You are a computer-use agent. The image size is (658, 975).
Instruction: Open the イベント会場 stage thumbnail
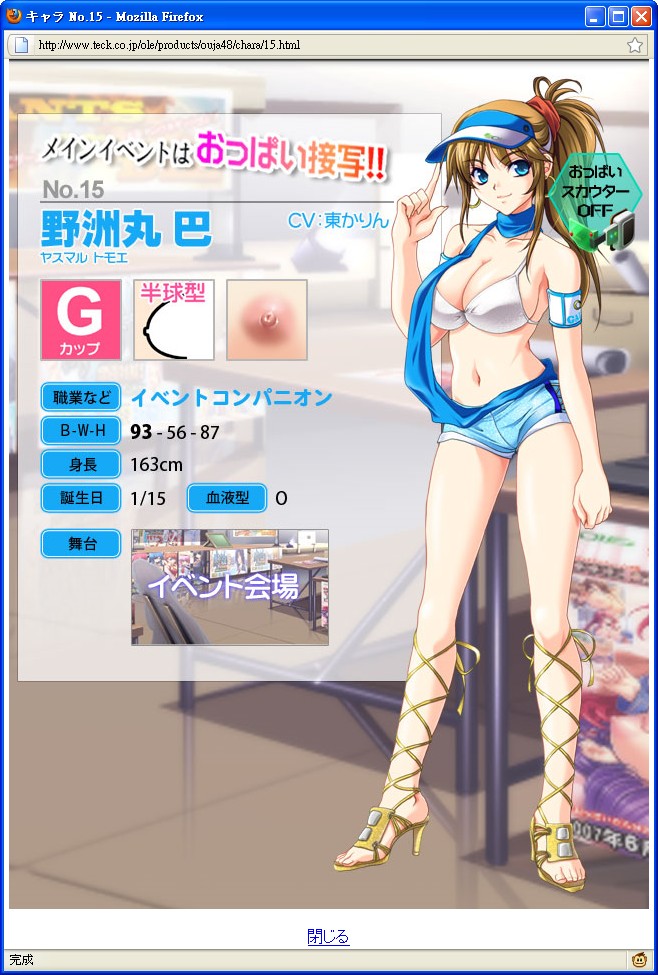point(229,587)
